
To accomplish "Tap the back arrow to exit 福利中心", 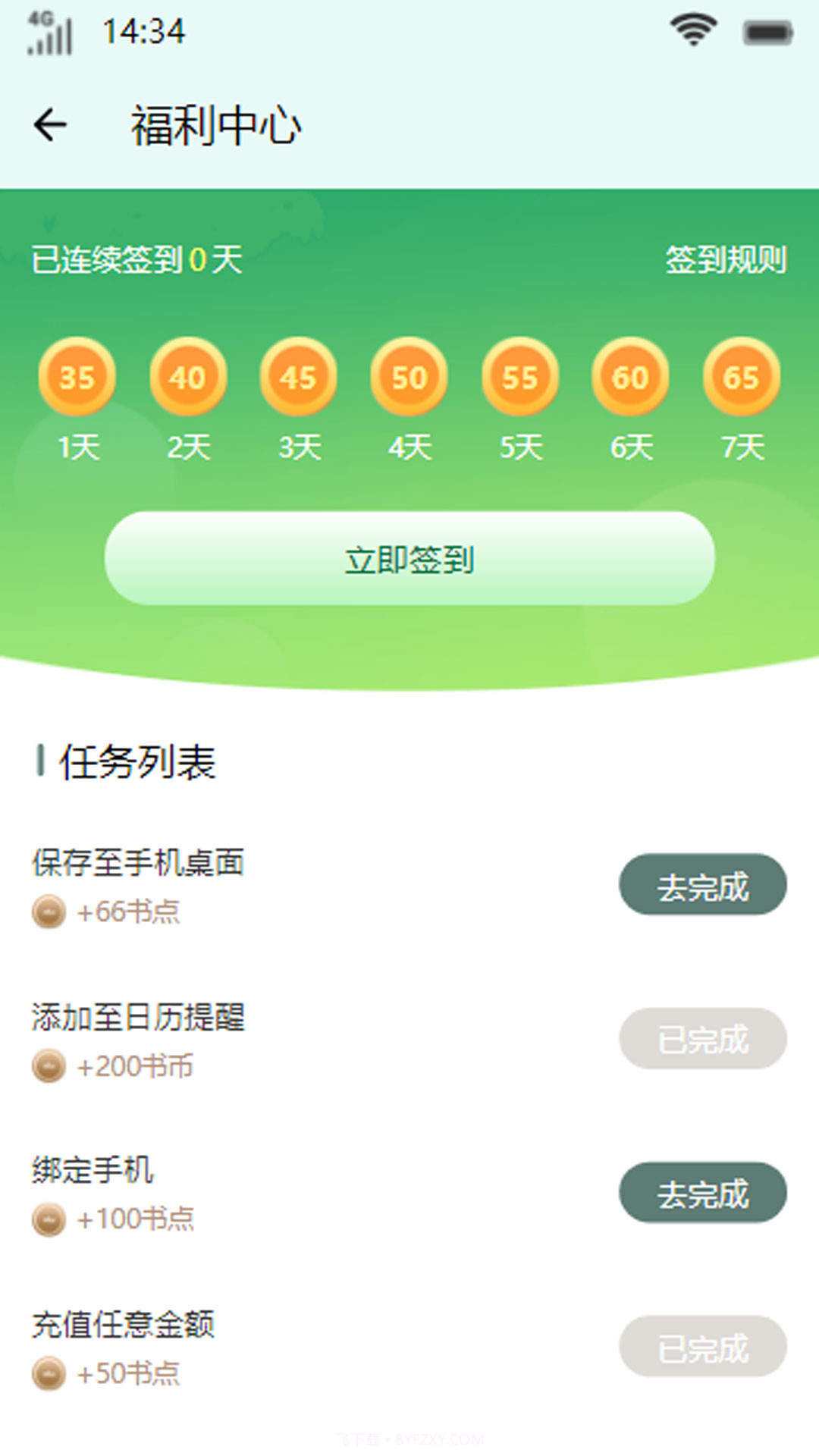I will 49,124.
